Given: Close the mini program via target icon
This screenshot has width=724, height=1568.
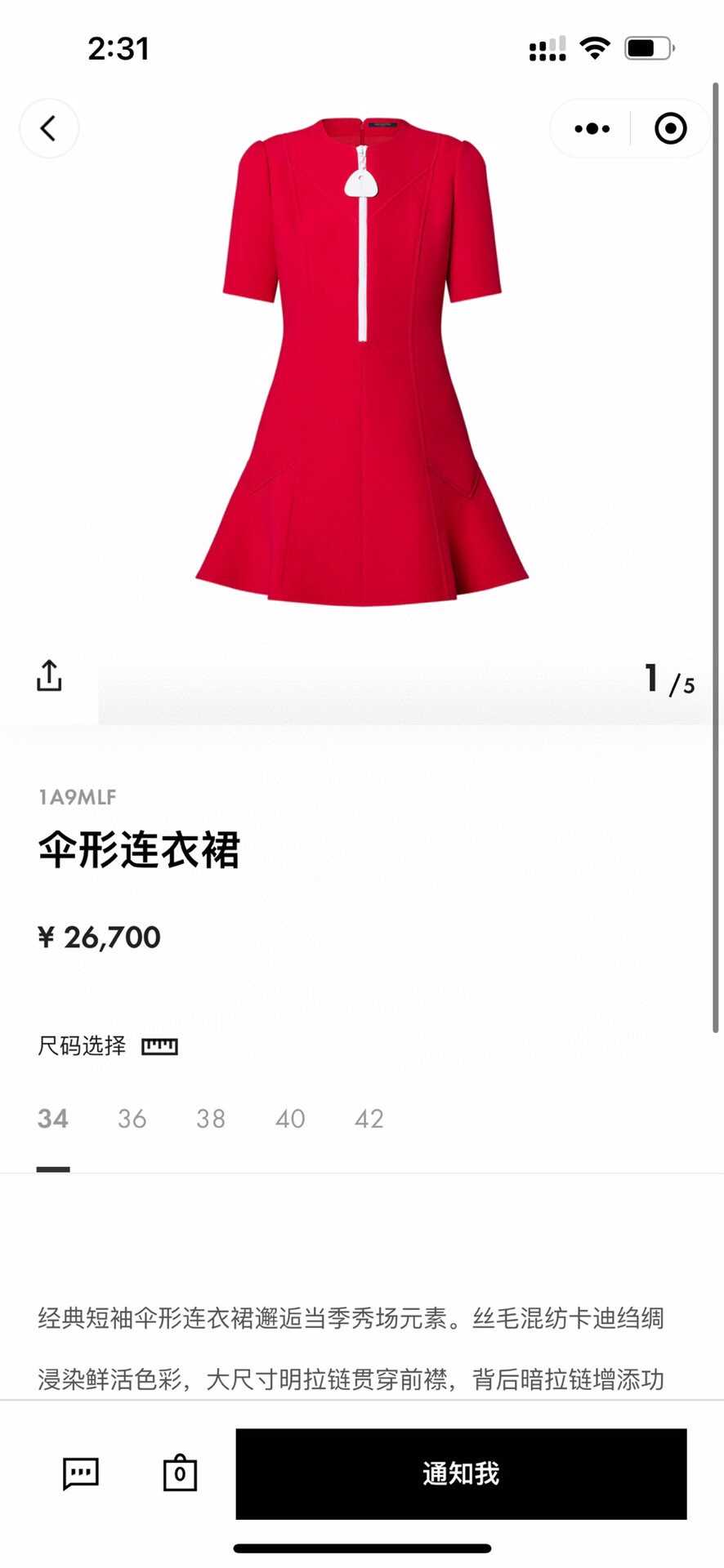Looking at the screenshot, I should (670, 128).
